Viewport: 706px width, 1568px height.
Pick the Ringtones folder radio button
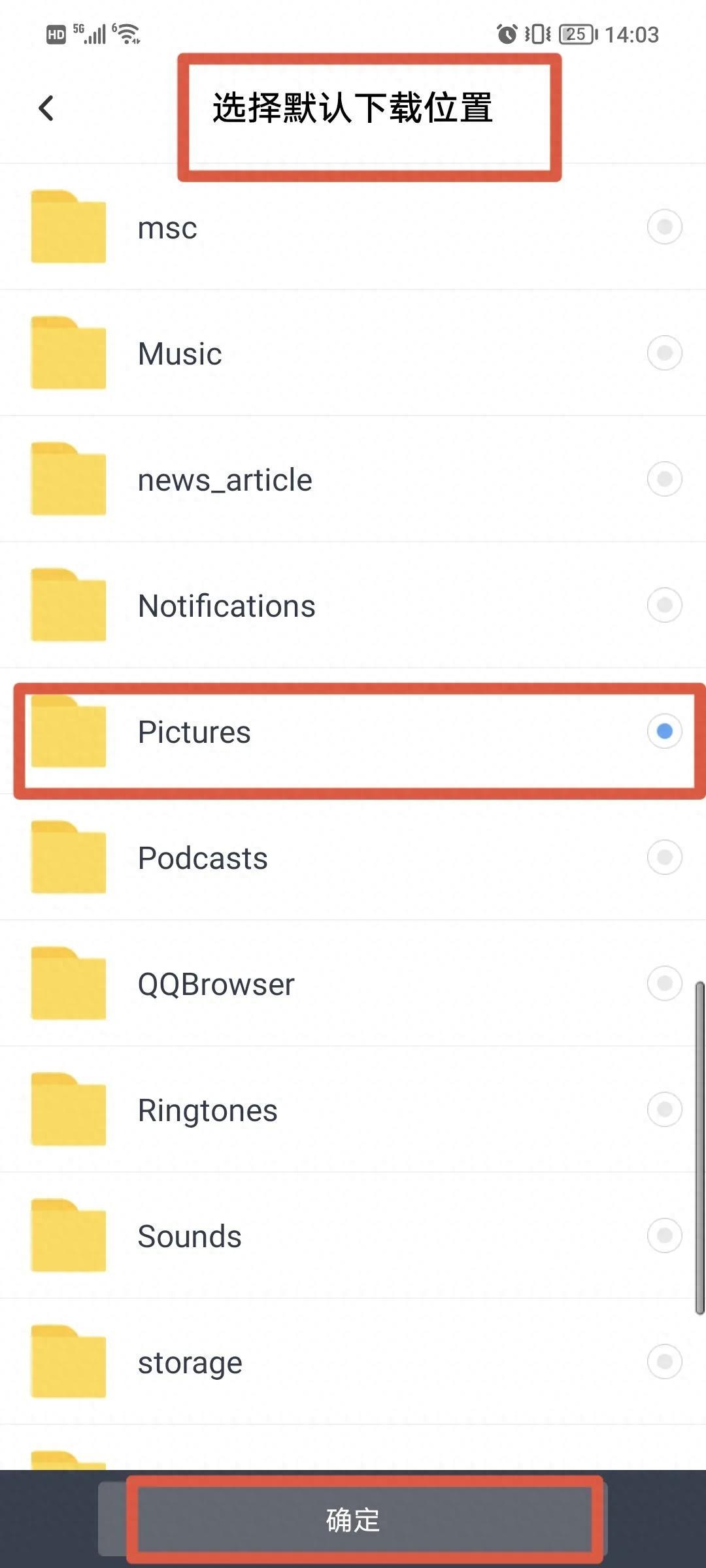(664, 1109)
